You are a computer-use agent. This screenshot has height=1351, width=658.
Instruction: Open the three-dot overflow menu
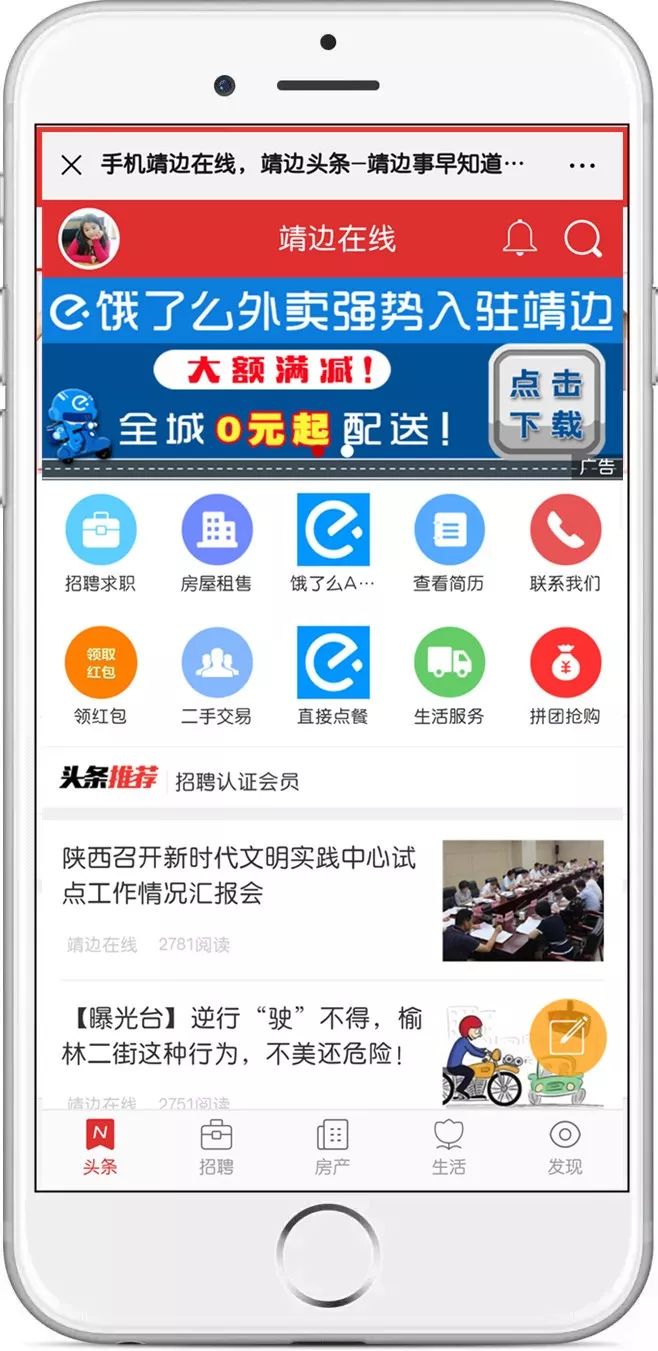pyautogui.click(x=582, y=165)
